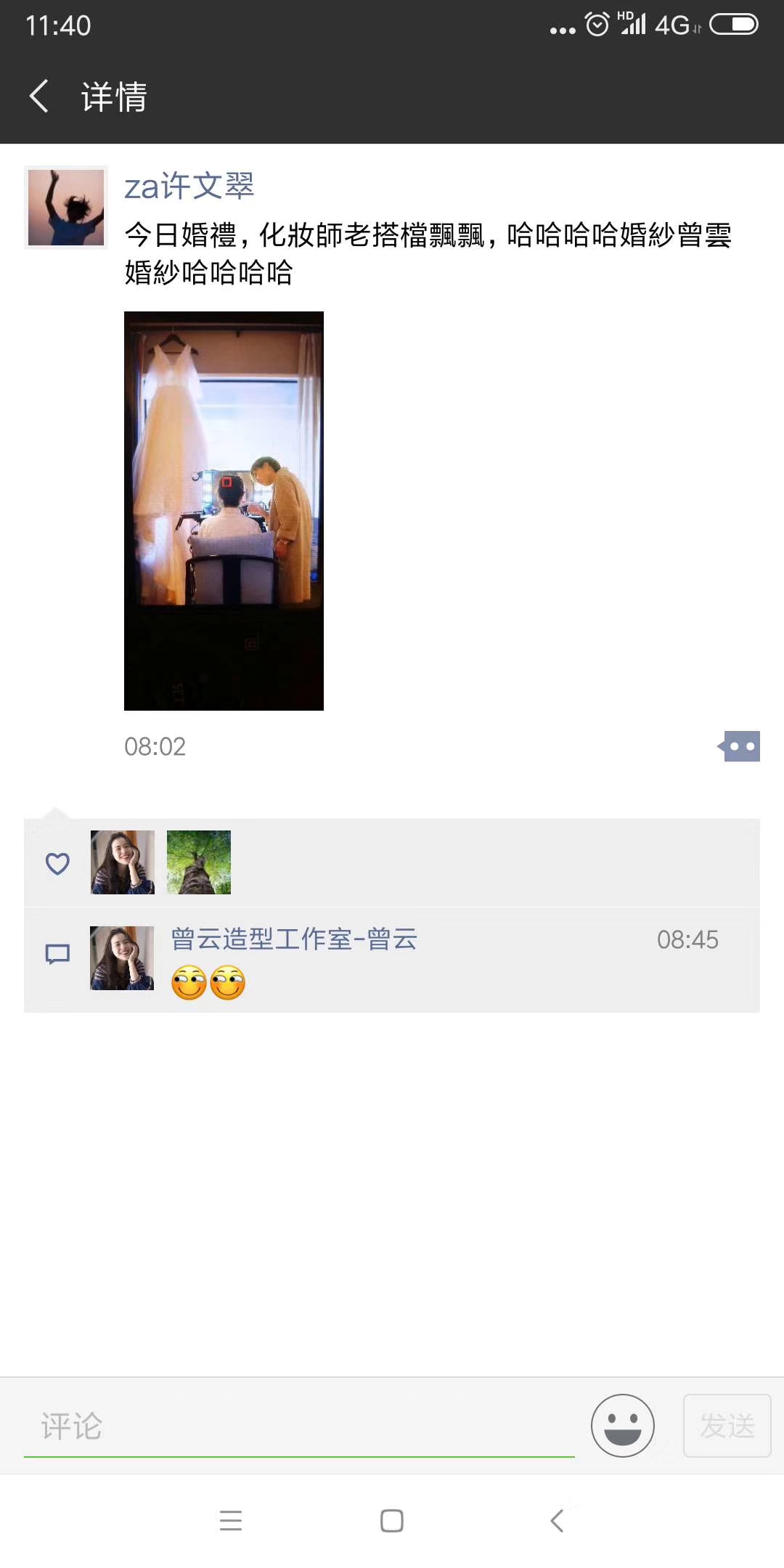Go back from the 详情 page
Viewport: 784px width, 1568px height.
click(x=39, y=97)
